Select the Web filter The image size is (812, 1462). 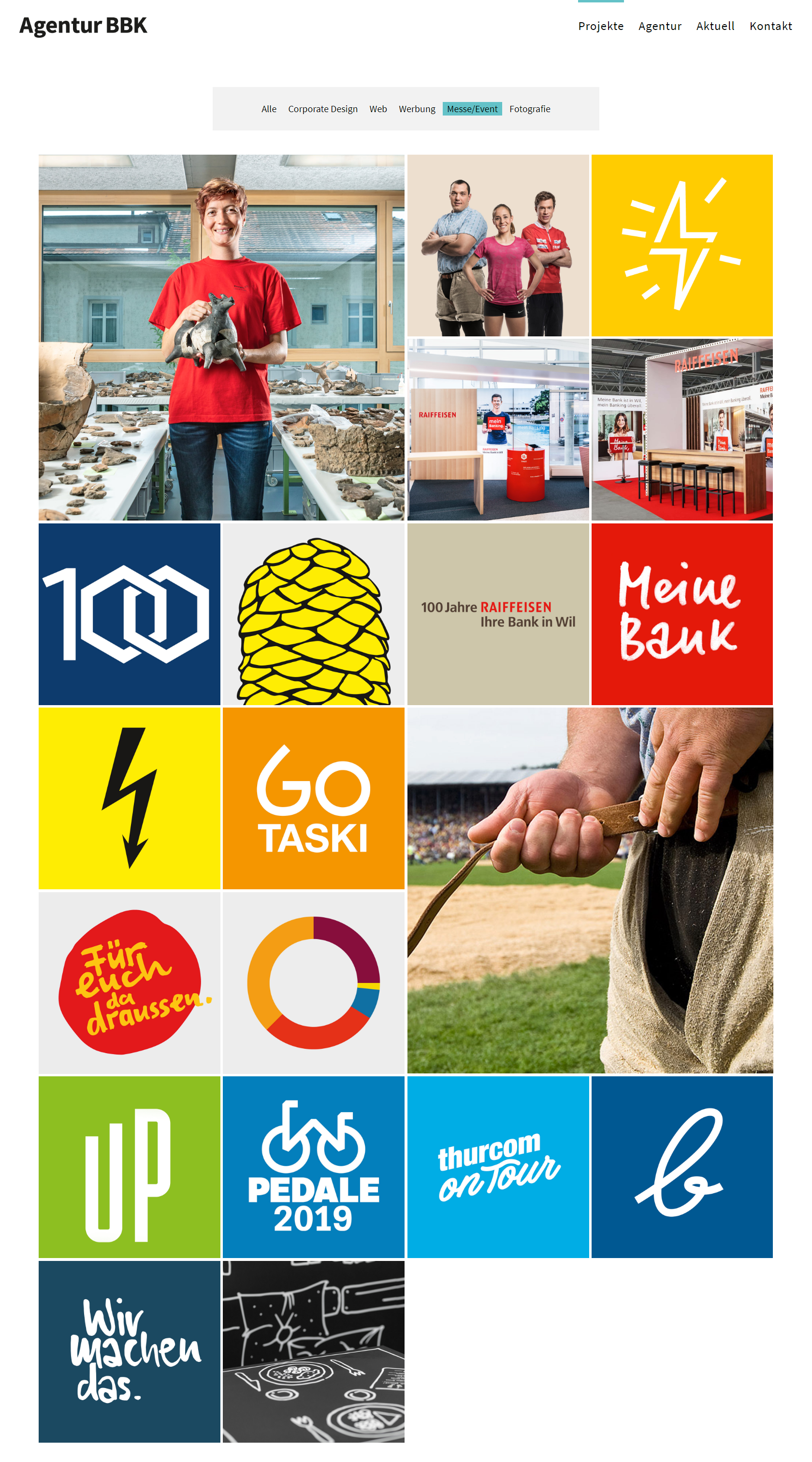[x=378, y=109]
